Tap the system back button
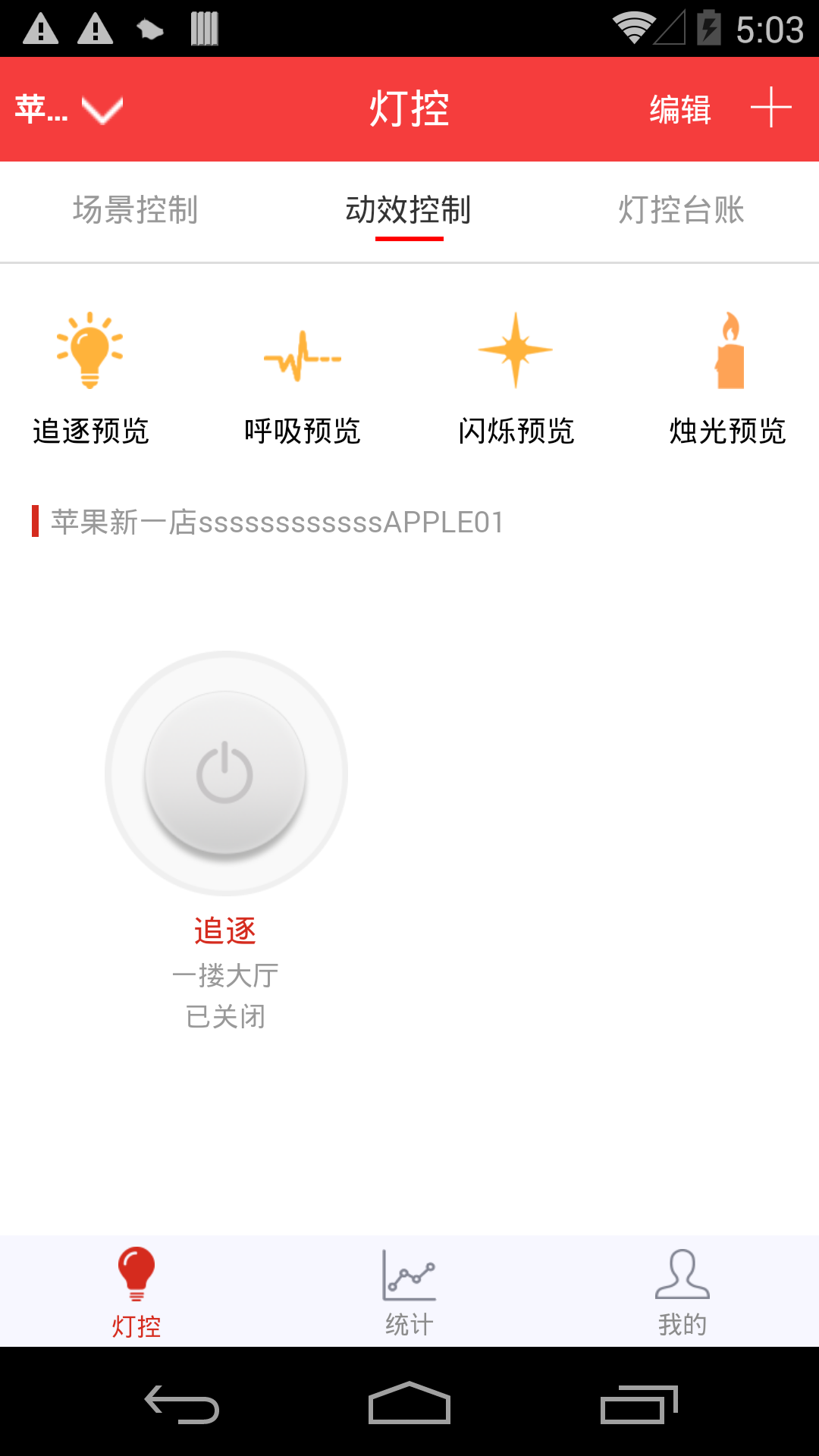The height and width of the screenshot is (1456, 819). pos(182,1404)
